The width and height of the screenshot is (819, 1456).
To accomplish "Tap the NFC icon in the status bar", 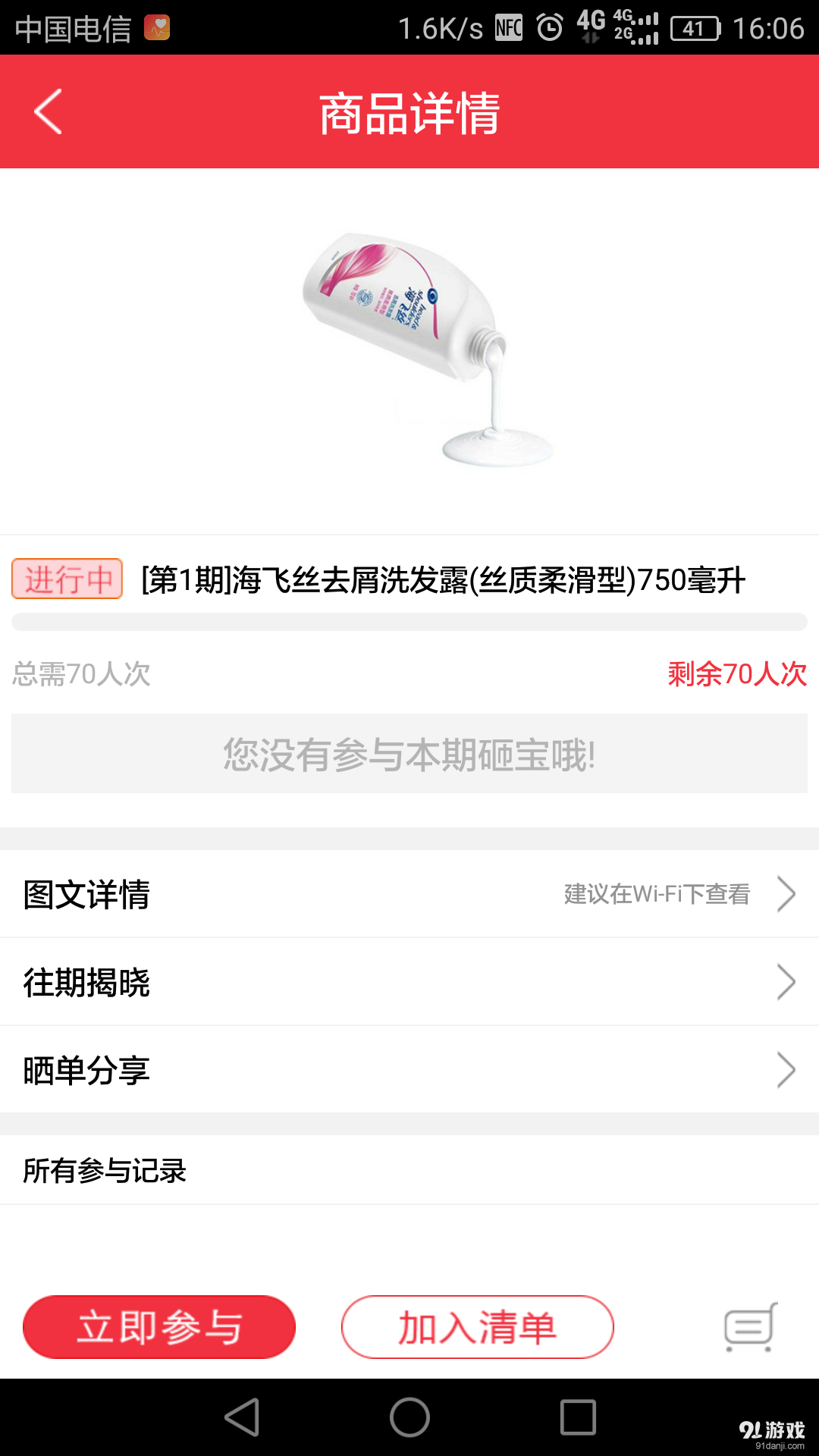I will (510, 27).
